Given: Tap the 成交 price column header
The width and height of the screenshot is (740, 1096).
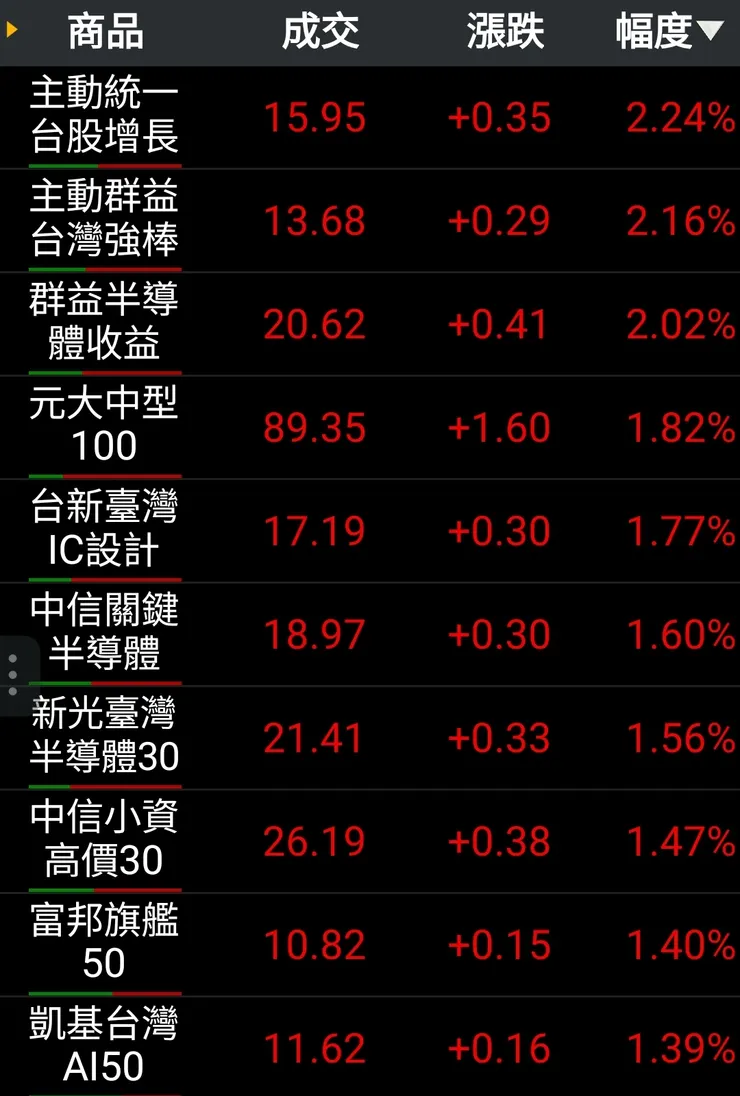Looking at the screenshot, I should [322, 31].
